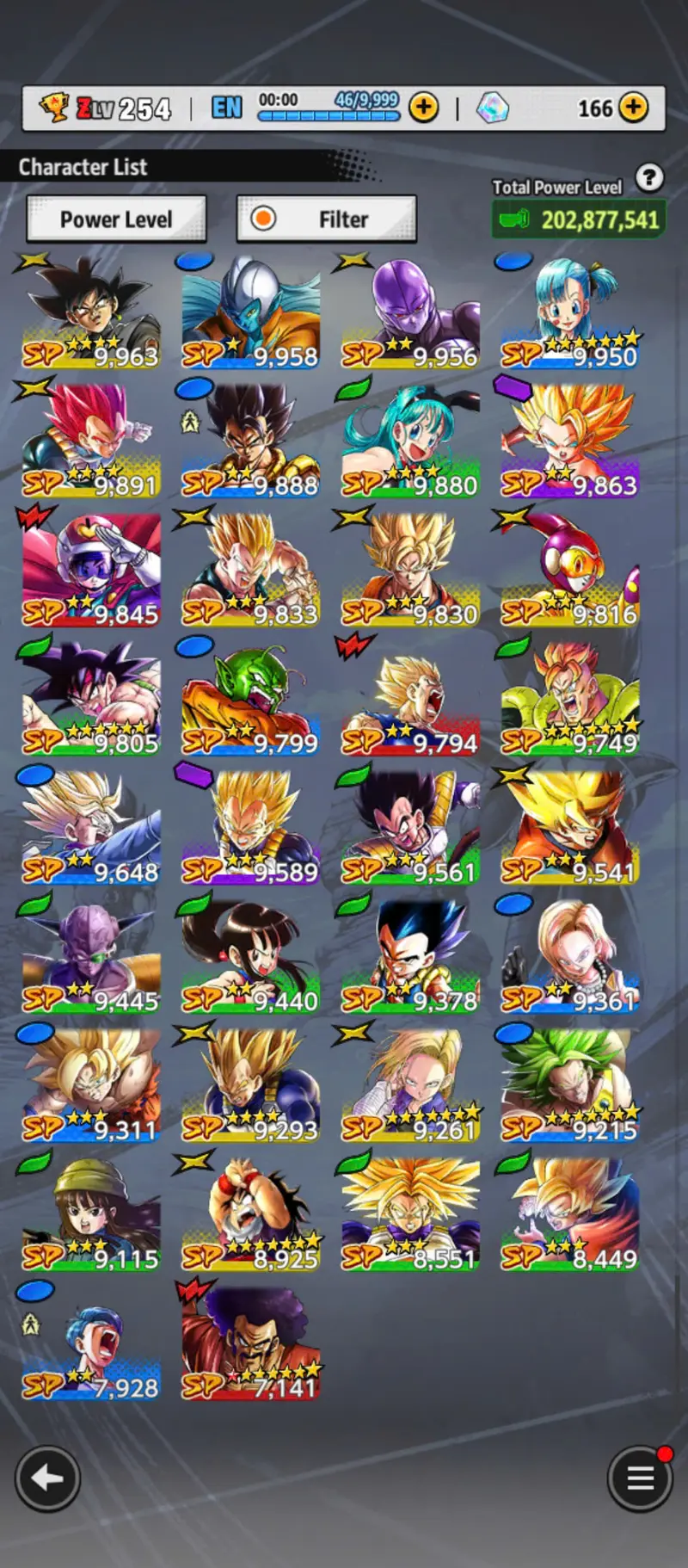Image resolution: width=688 pixels, height=1568 pixels.
Task: Open the hamburger menu button
Action: tap(639, 1478)
